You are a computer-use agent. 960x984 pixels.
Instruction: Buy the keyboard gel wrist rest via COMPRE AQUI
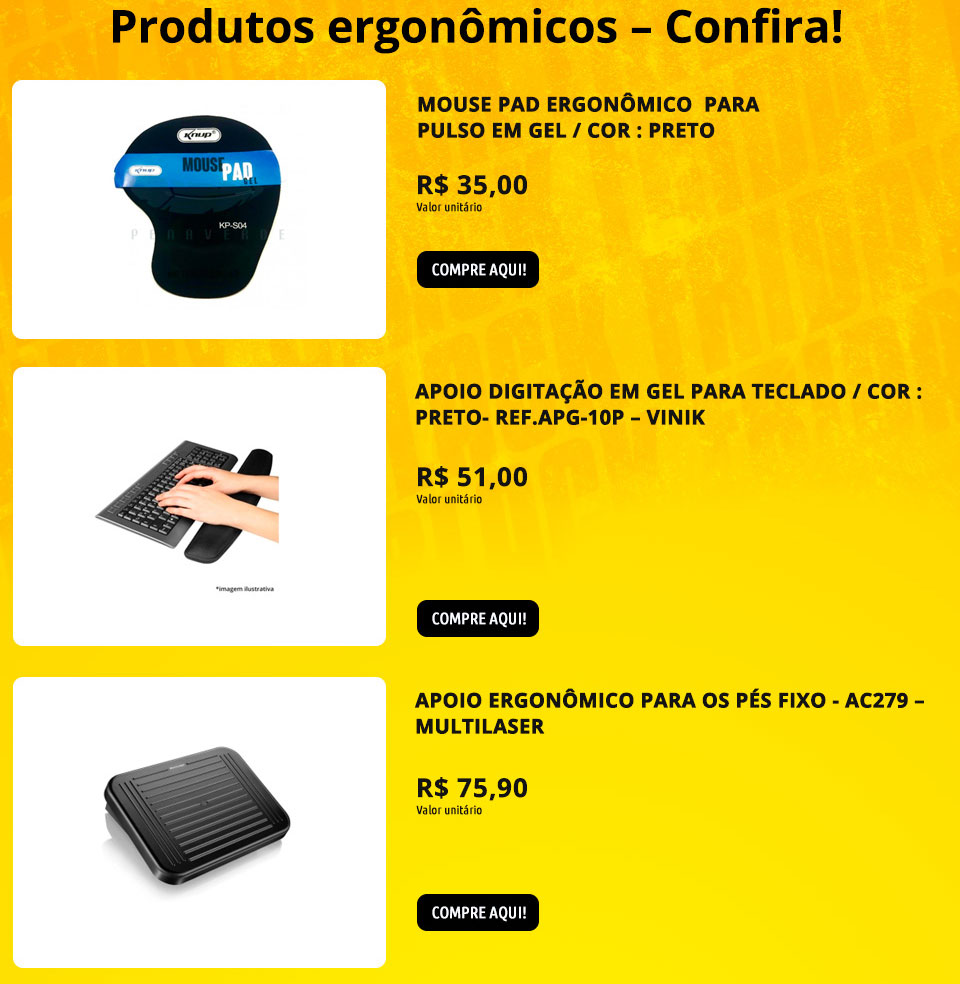click(477, 619)
